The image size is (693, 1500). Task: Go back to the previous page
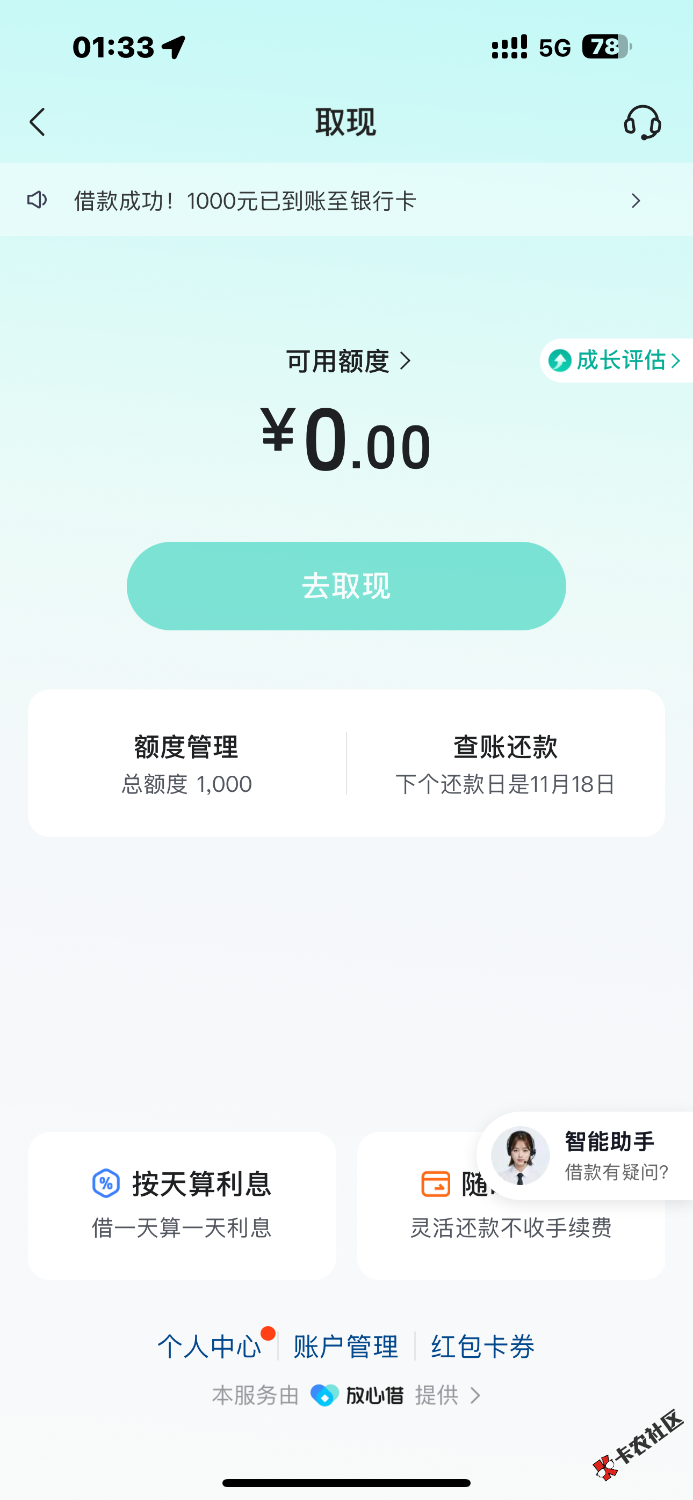(x=38, y=123)
